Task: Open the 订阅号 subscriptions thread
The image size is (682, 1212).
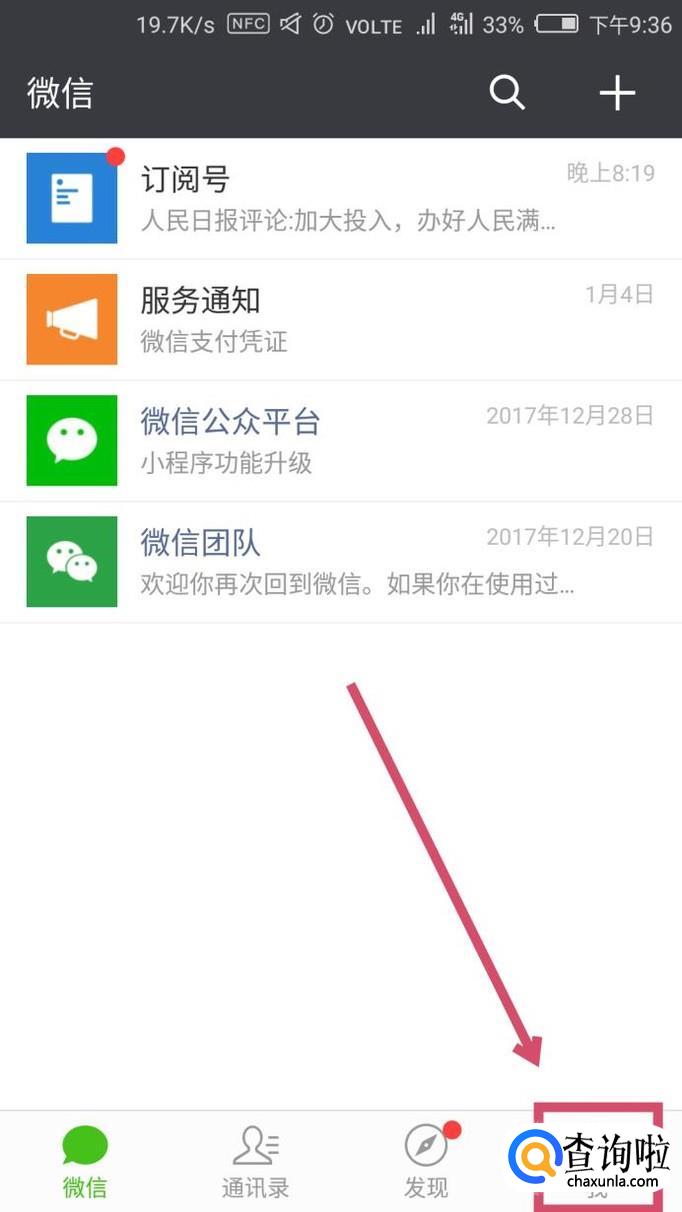Action: (x=340, y=198)
